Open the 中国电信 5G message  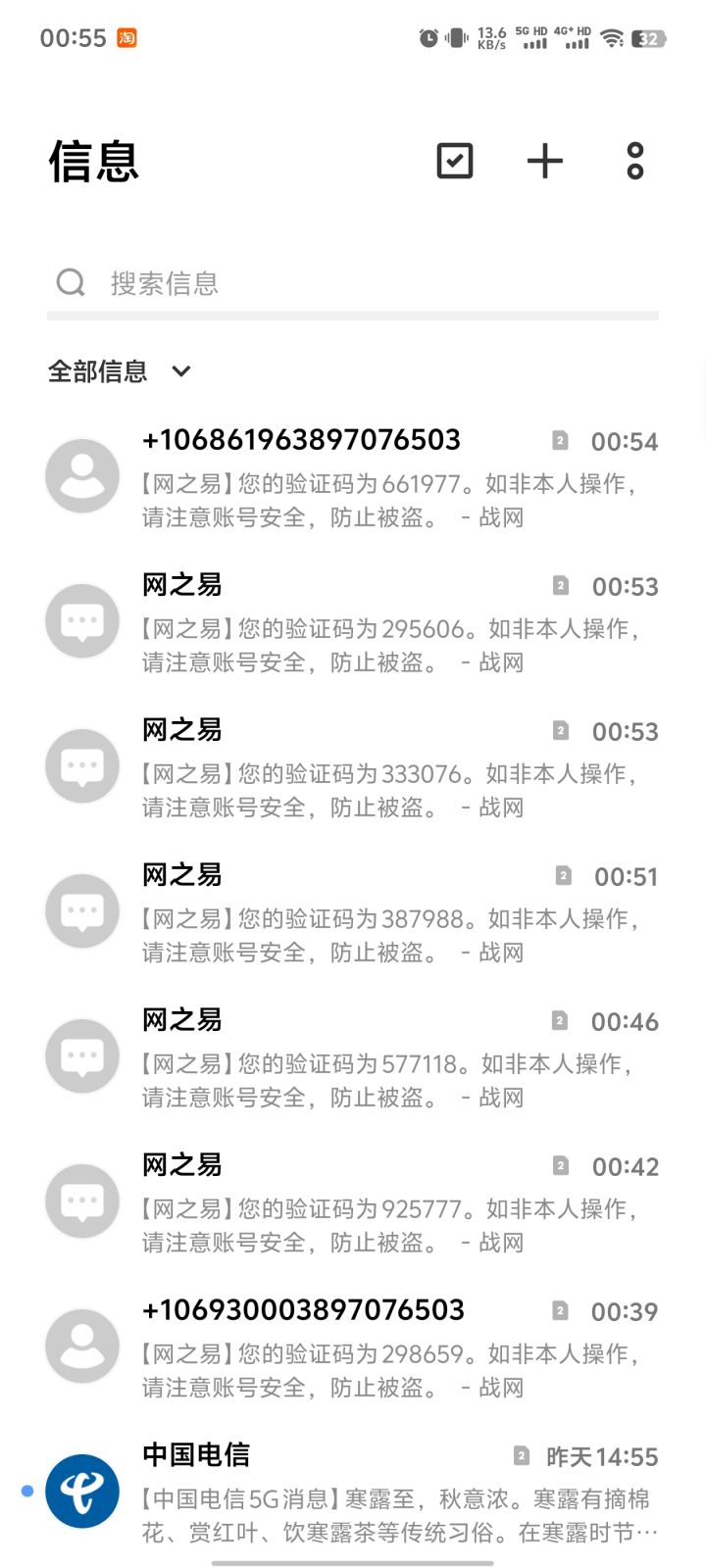pyautogui.click(x=392, y=1493)
